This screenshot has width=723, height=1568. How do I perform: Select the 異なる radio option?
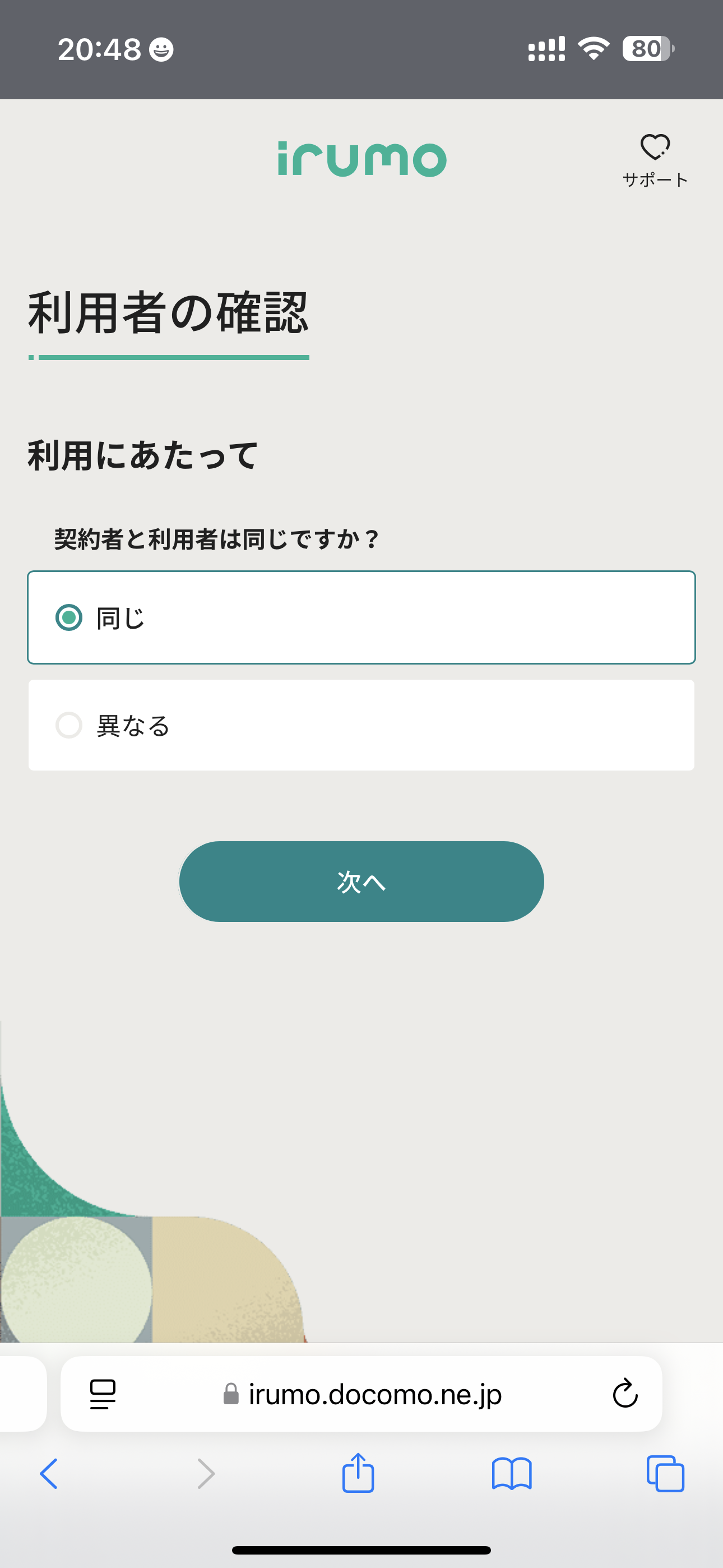click(x=69, y=725)
